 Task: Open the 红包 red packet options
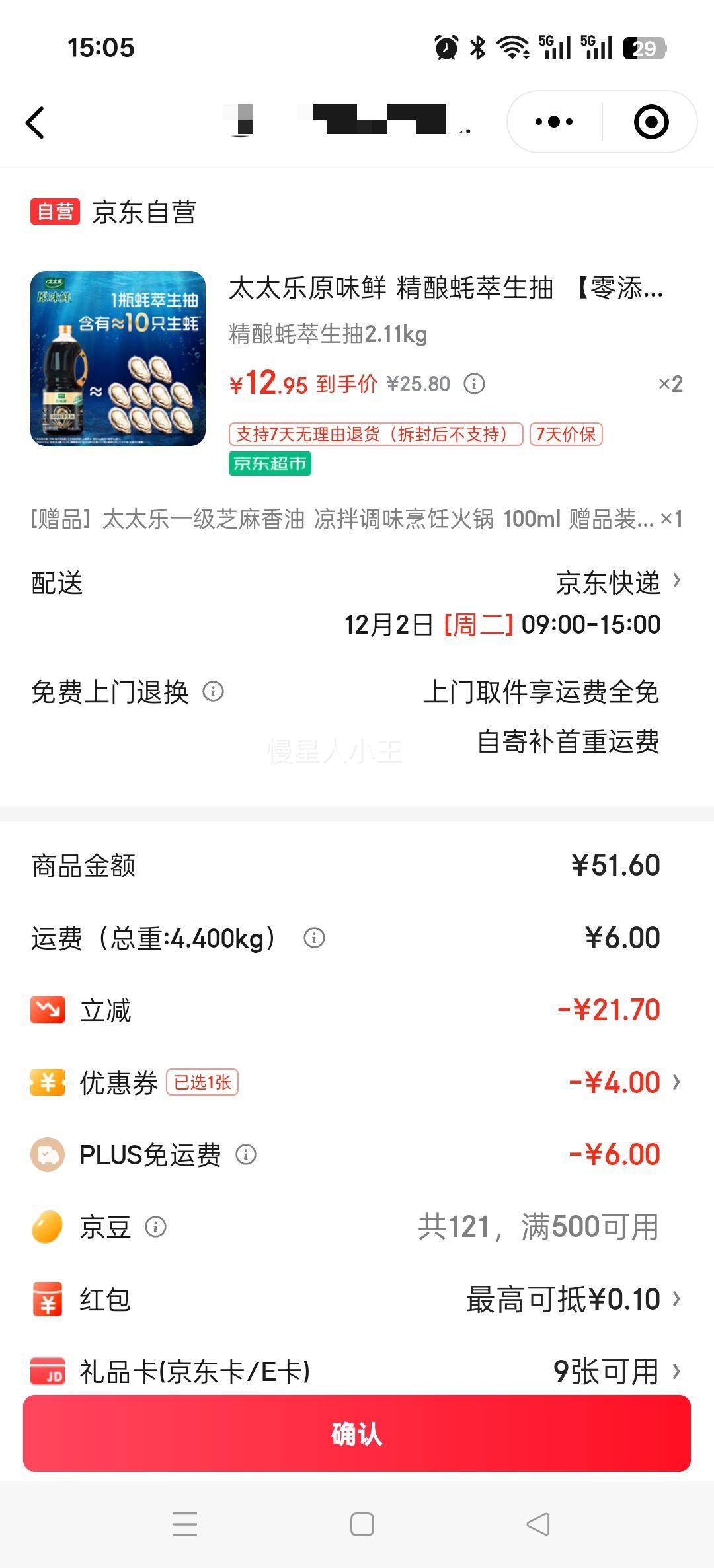(573, 1299)
